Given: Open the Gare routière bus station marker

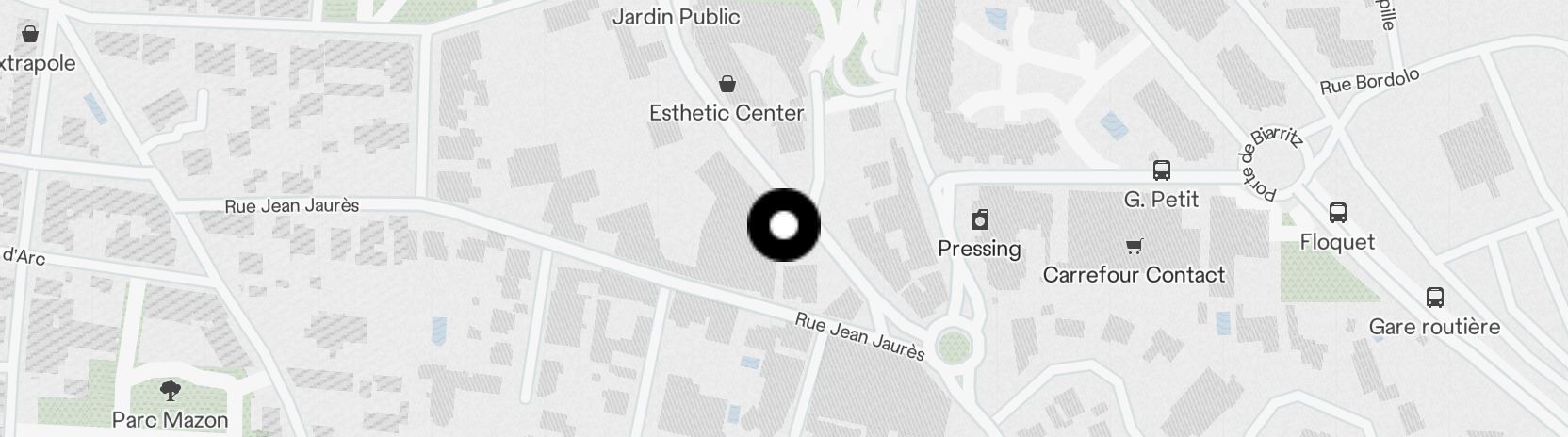Looking at the screenshot, I should click(1434, 299).
